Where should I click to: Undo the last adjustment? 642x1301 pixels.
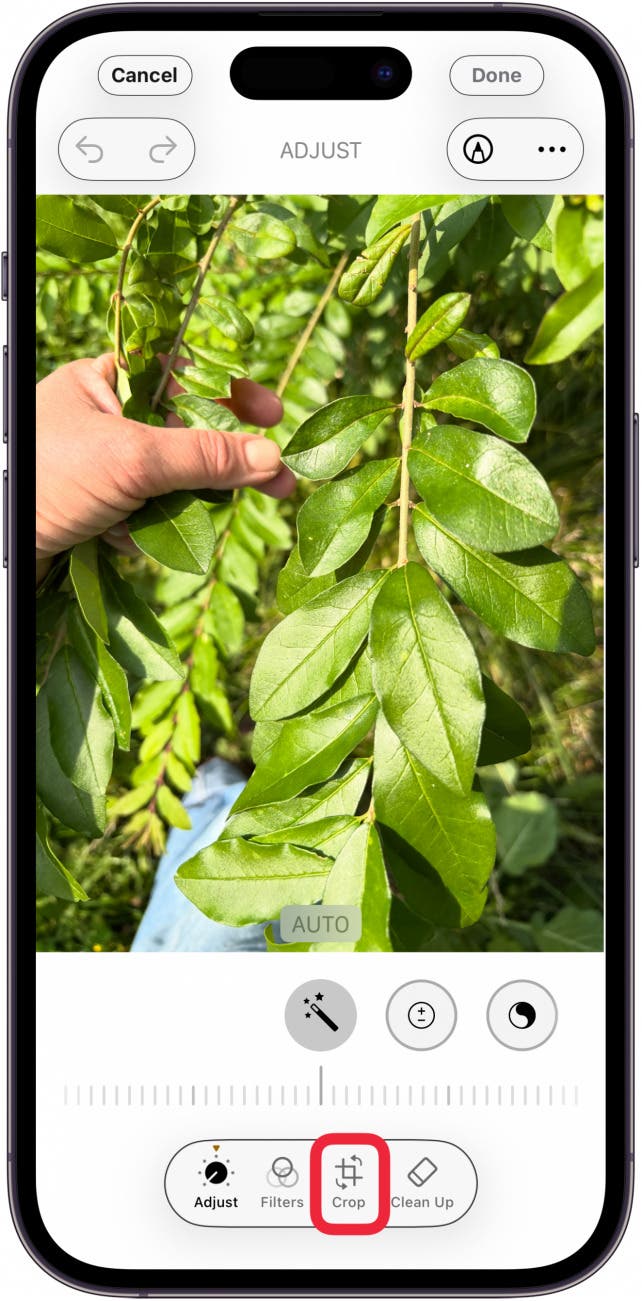pyautogui.click(x=91, y=150)
